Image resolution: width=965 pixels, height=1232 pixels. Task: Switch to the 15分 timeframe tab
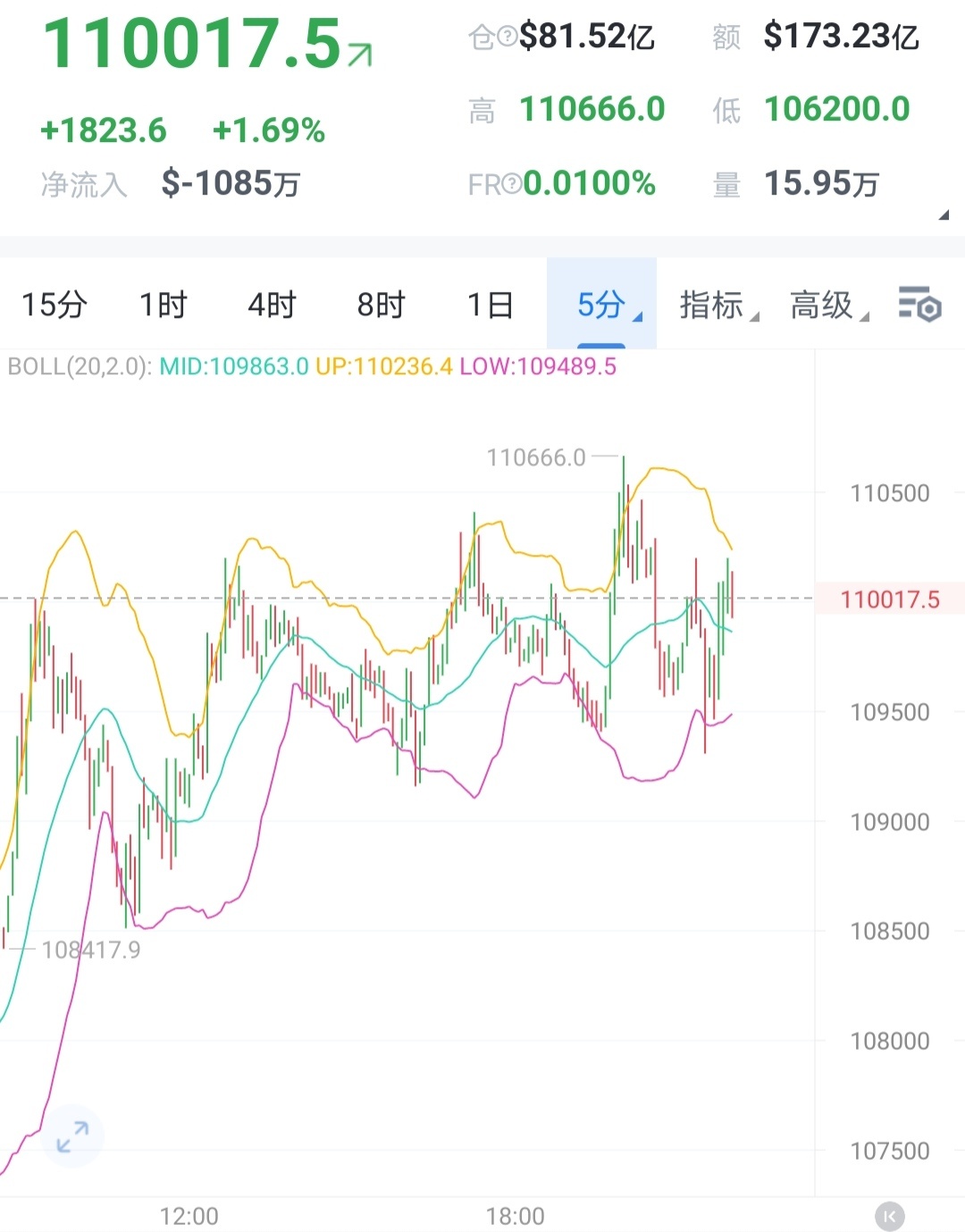pos(53,306)
